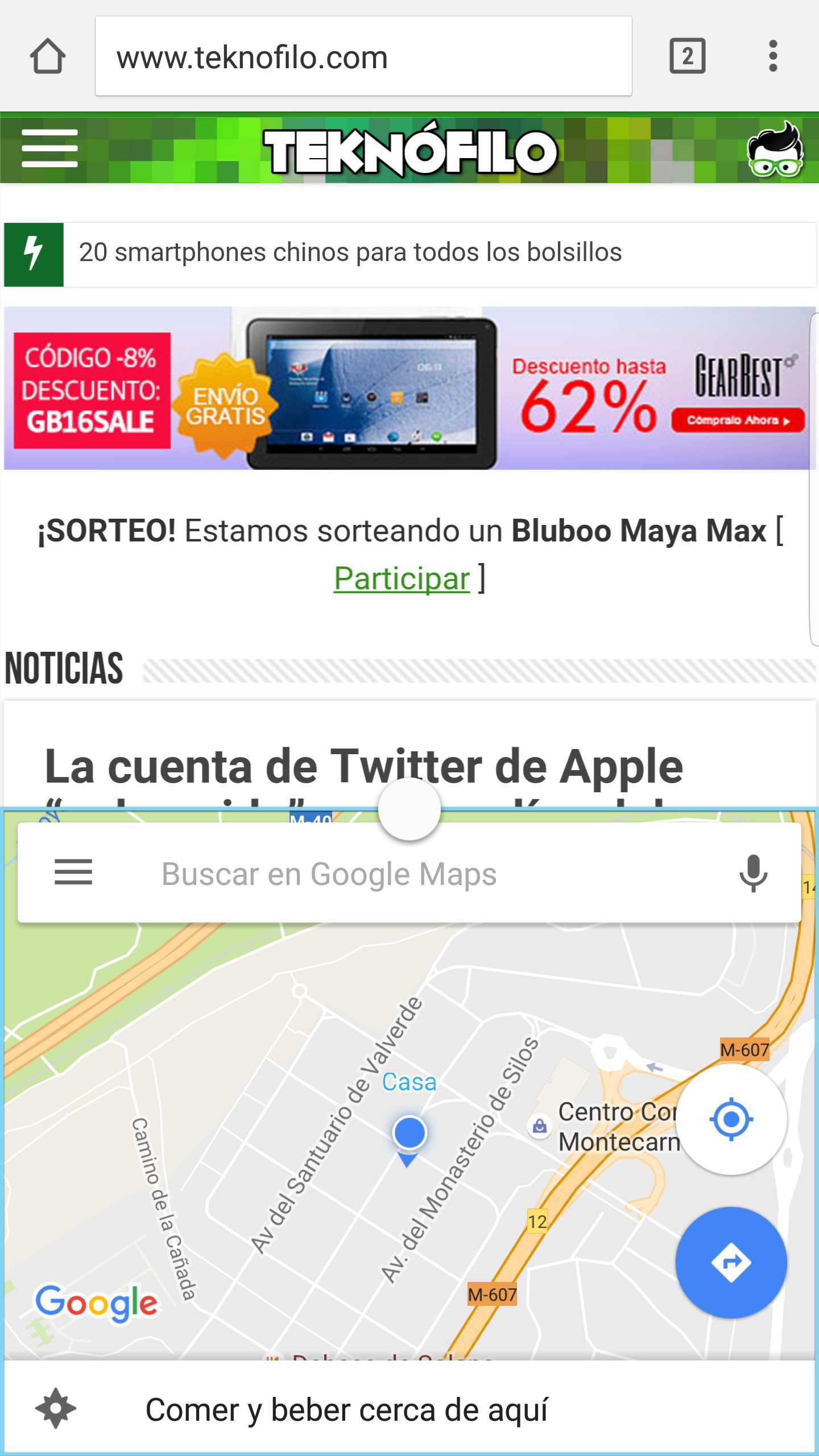Select the Centro Comercial Montecarmelo place marker
This screenshot has height=1456, width=819.
point(540,1126)
